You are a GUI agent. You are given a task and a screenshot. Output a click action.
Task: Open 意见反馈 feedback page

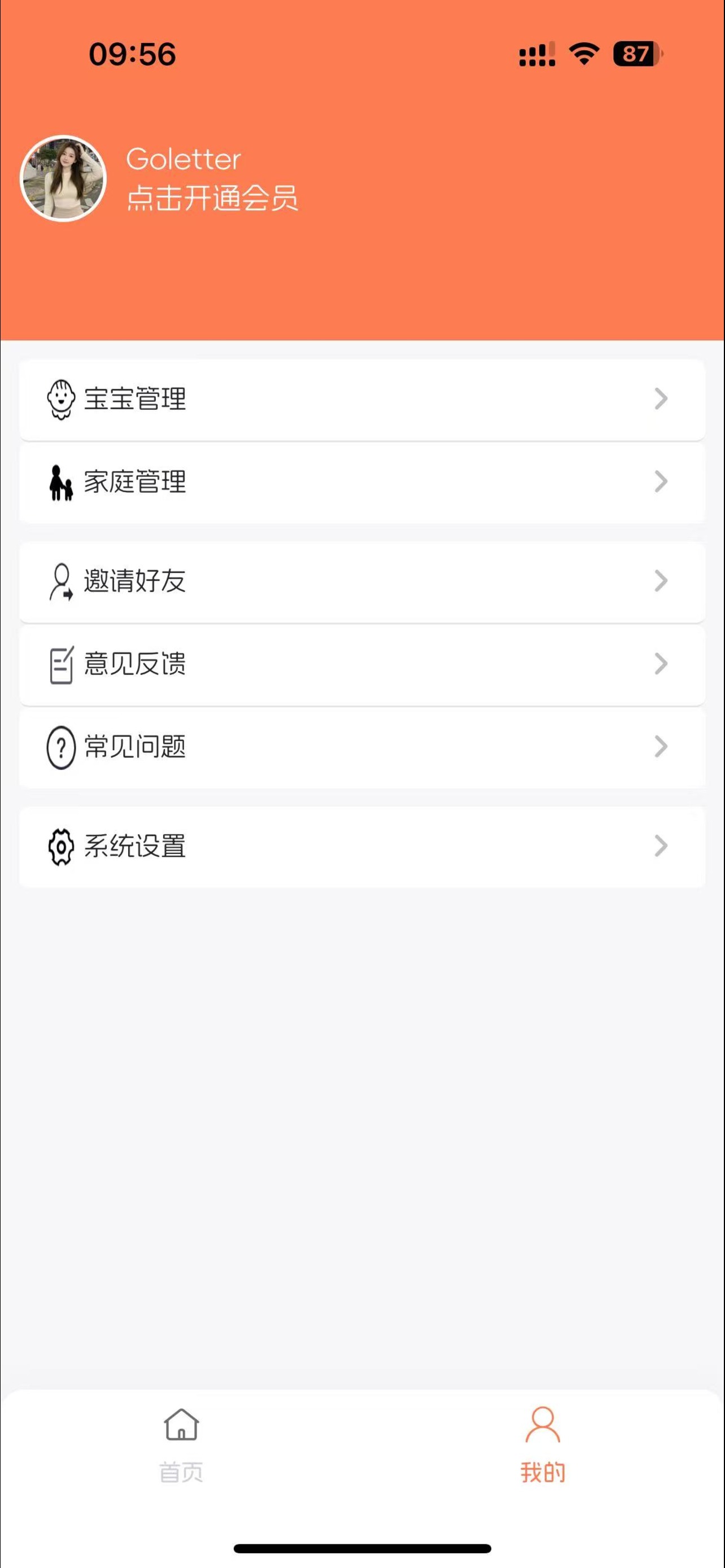pos(361,664)
